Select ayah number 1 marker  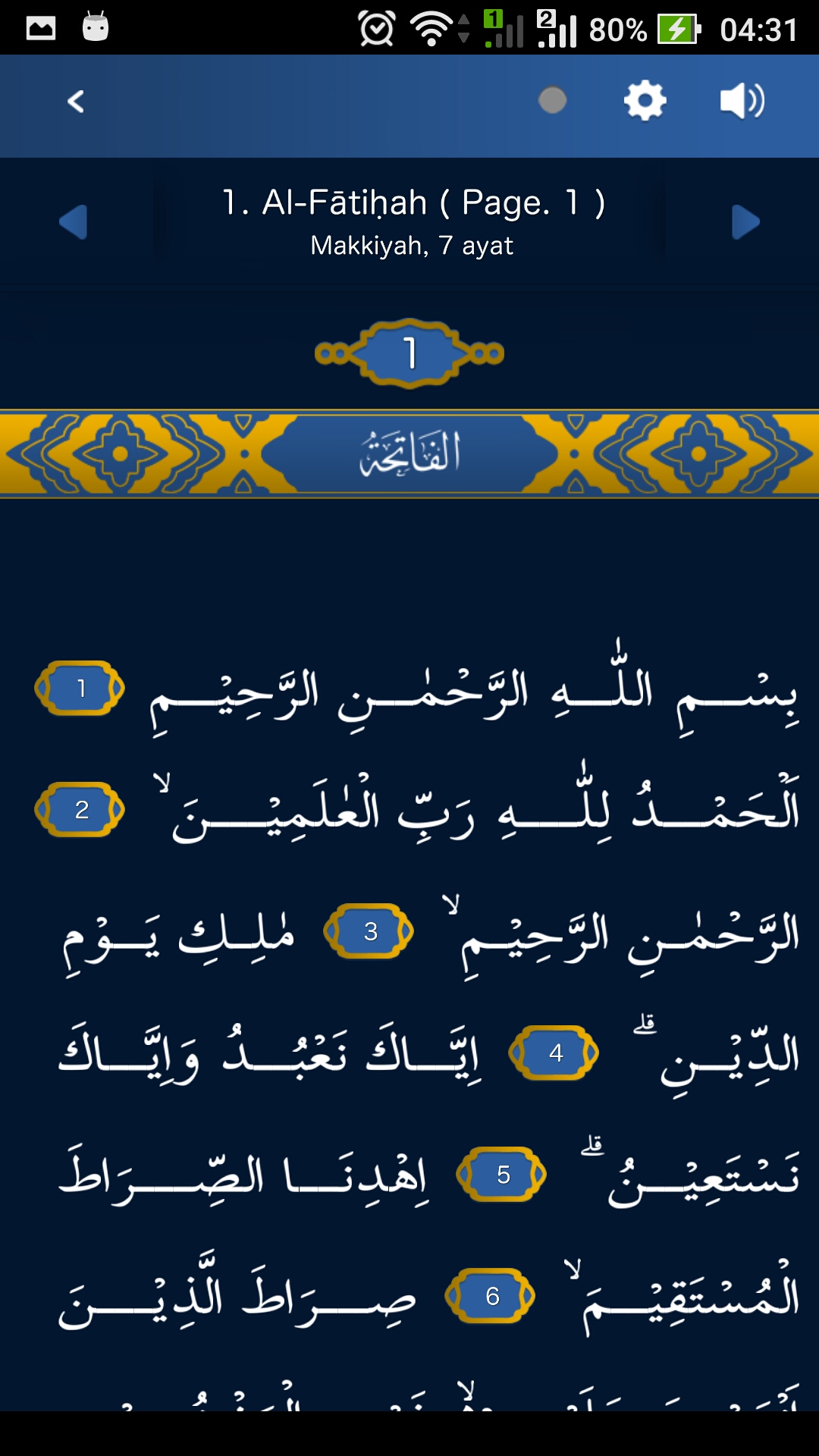pyautogui.click(x=80, y=689)
